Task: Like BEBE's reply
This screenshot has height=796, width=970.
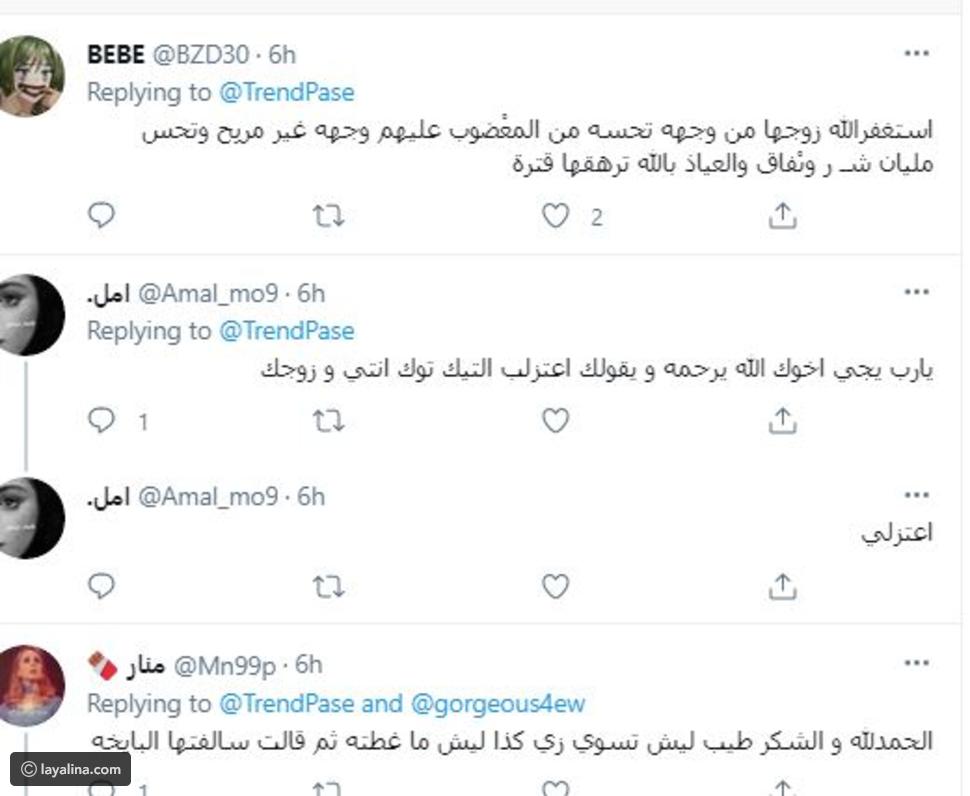Action: pos(555,215)
